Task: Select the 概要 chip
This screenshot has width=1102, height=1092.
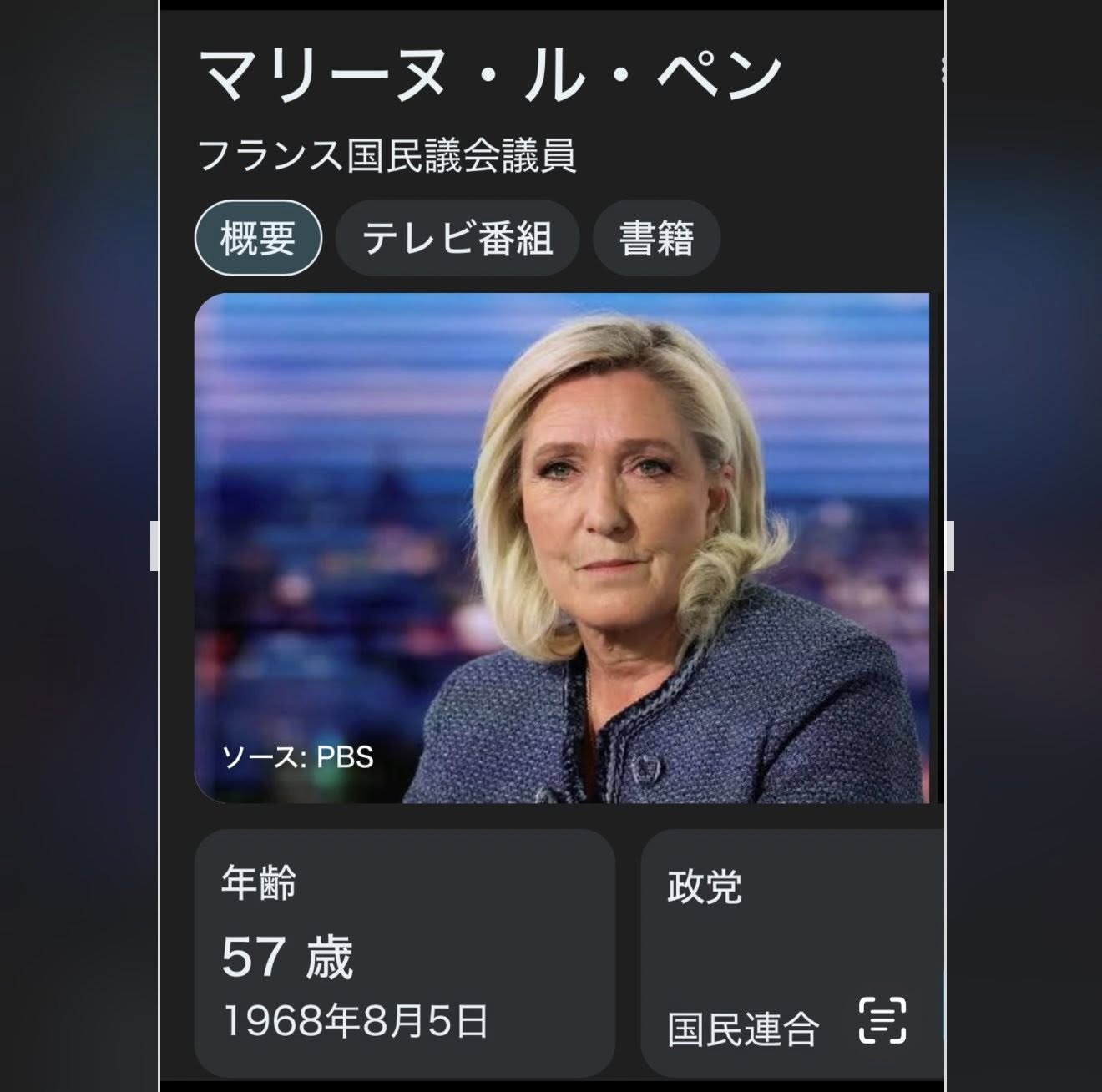Action: tap(258, 240)
